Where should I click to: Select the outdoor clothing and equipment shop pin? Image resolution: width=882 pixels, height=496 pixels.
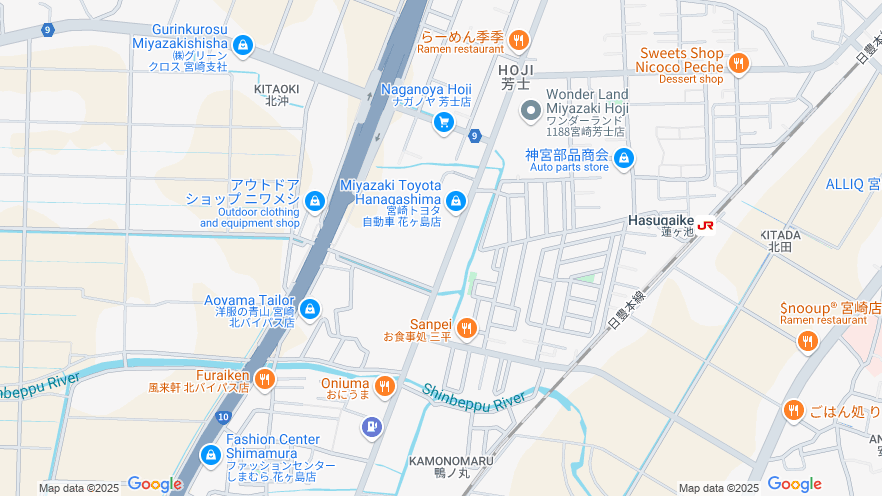315,202
